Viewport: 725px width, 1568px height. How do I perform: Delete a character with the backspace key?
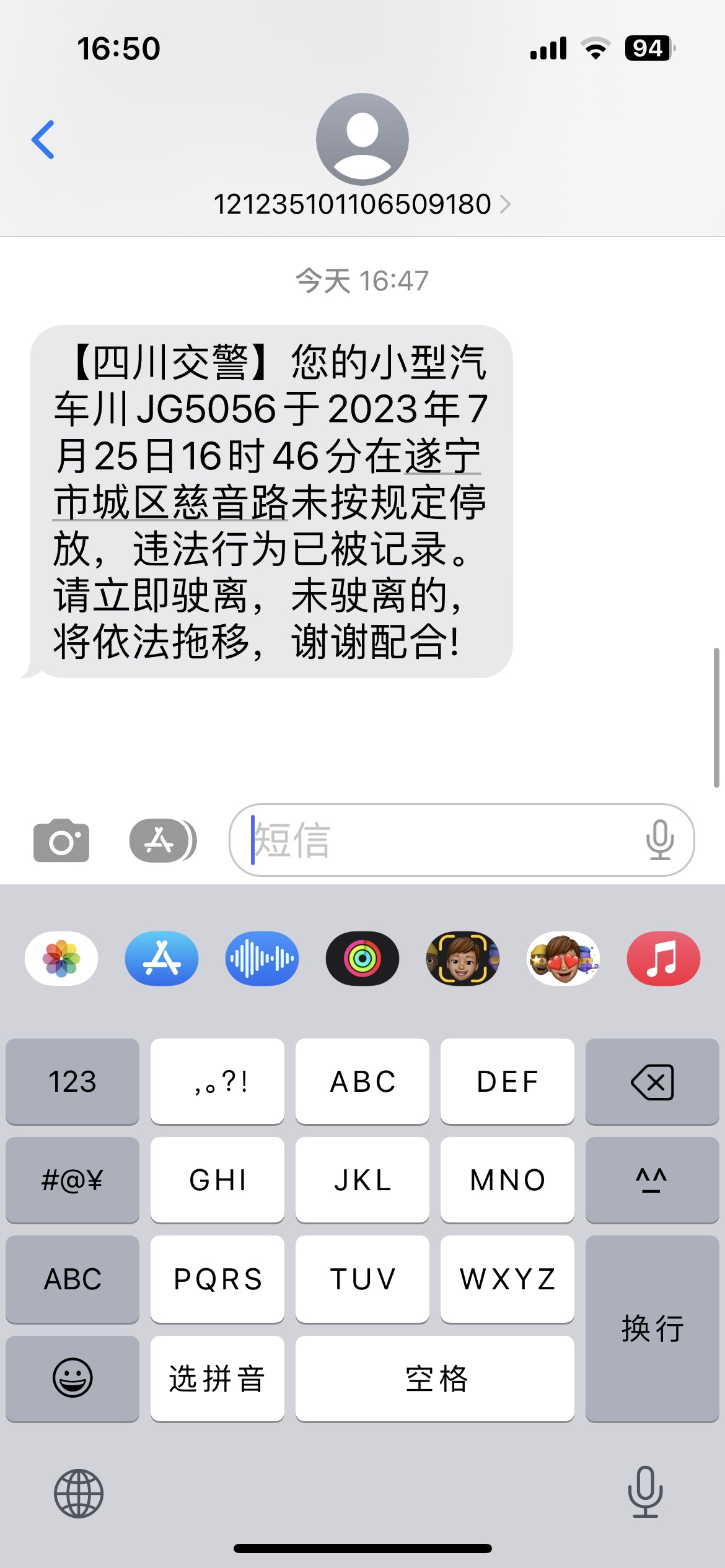(652, 1081)
